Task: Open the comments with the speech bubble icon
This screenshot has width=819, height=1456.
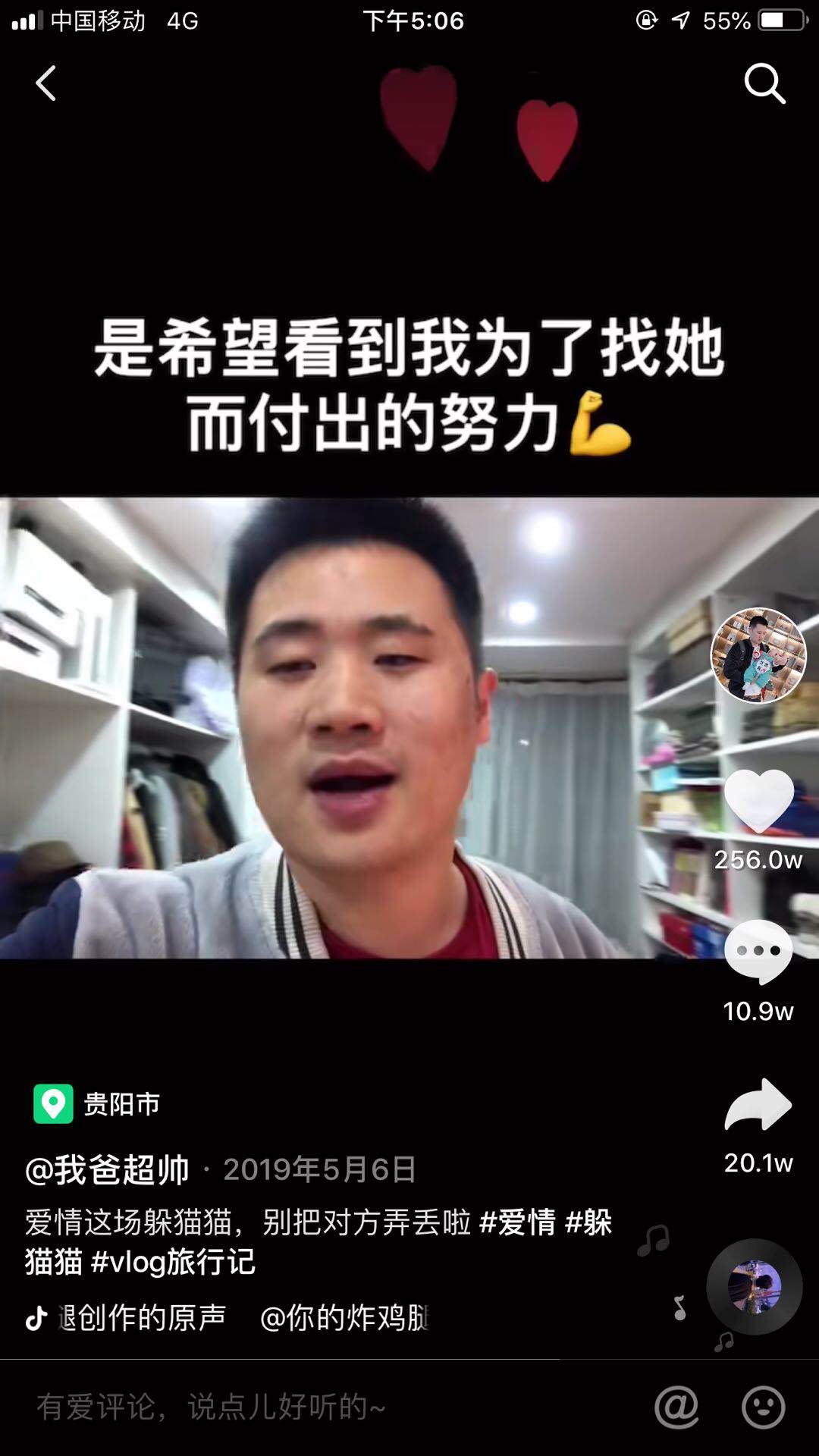Action: click(x=758, y=952)
